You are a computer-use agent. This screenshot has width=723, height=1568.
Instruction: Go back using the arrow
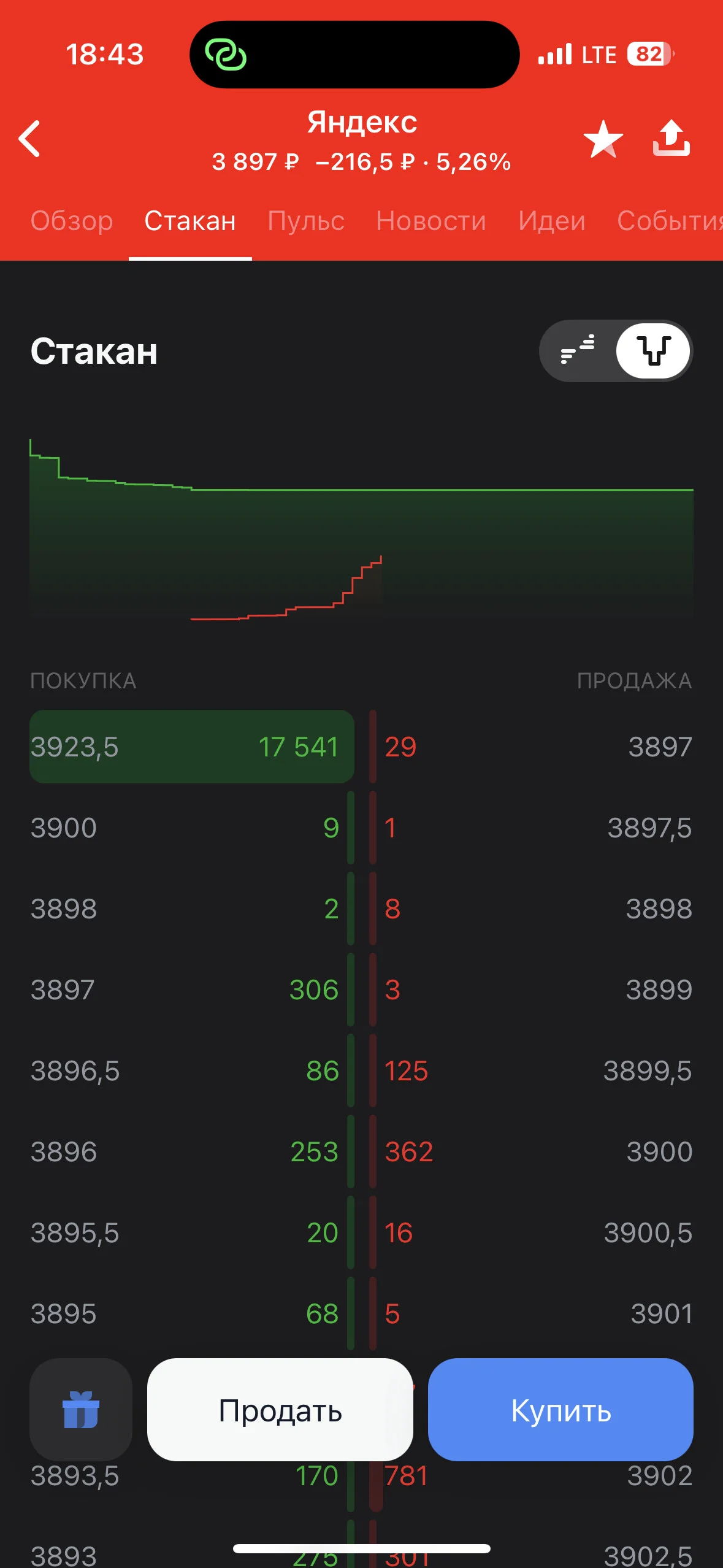tap(29, 139)
